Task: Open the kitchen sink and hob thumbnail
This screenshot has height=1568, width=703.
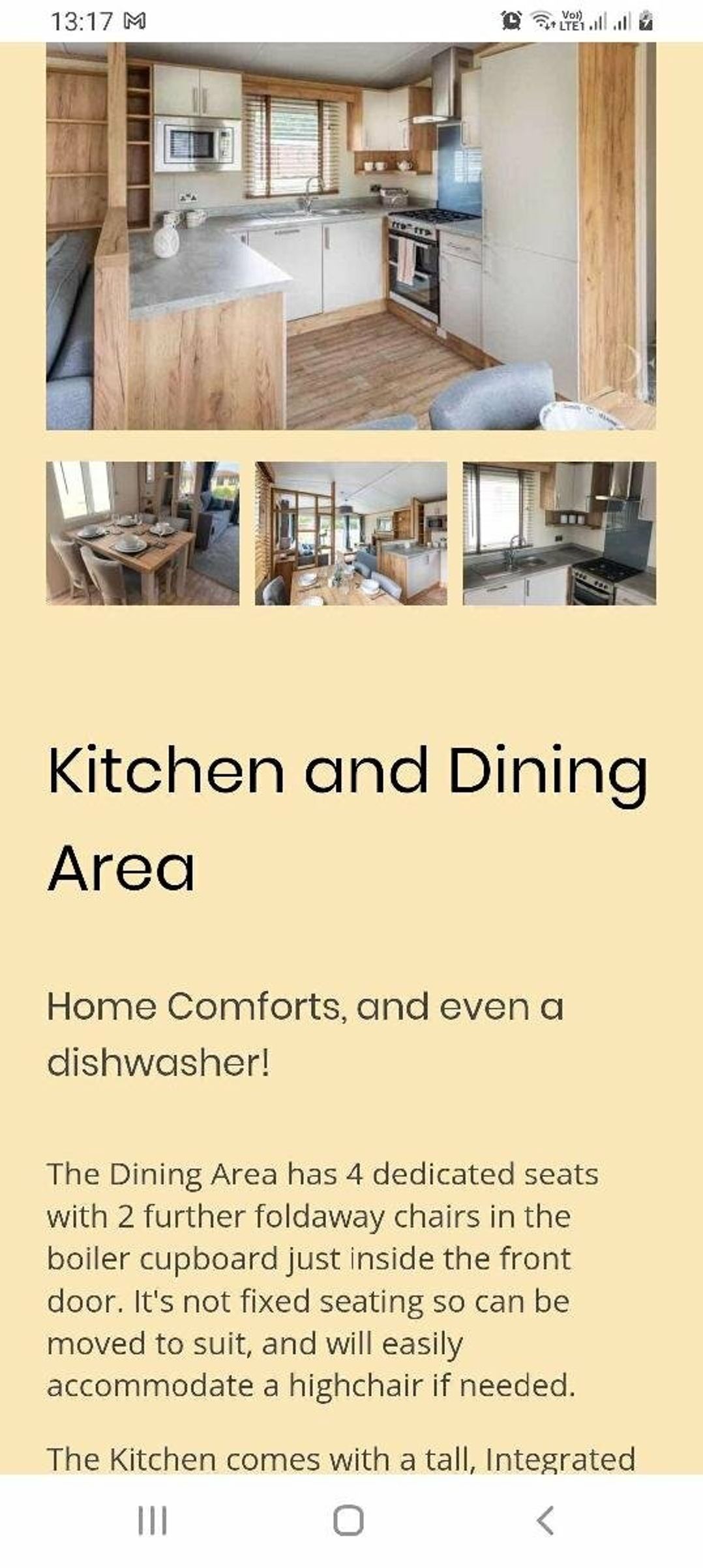Action: (559, 534)
